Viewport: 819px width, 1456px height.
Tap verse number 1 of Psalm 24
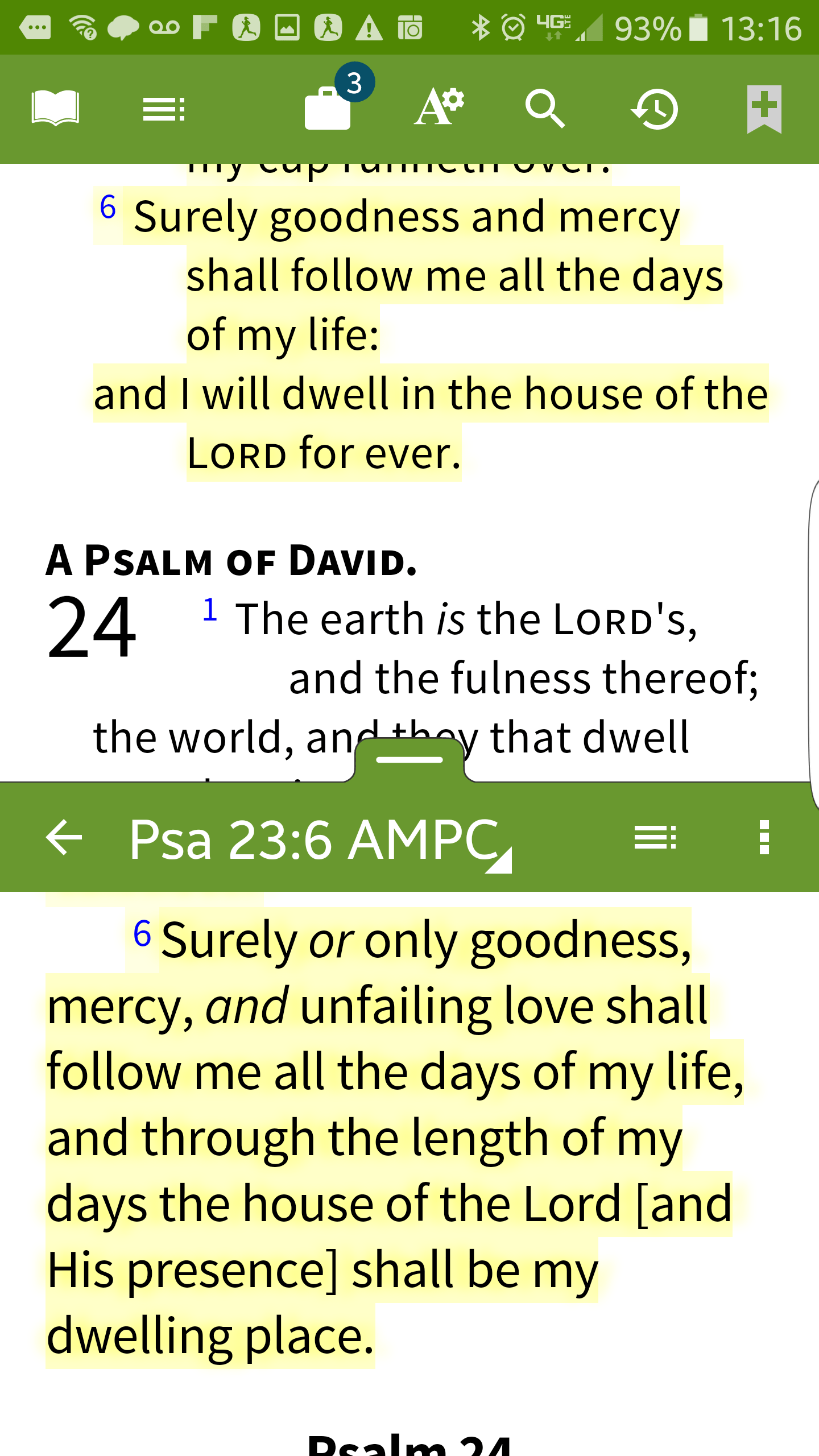tap(210, 610)
